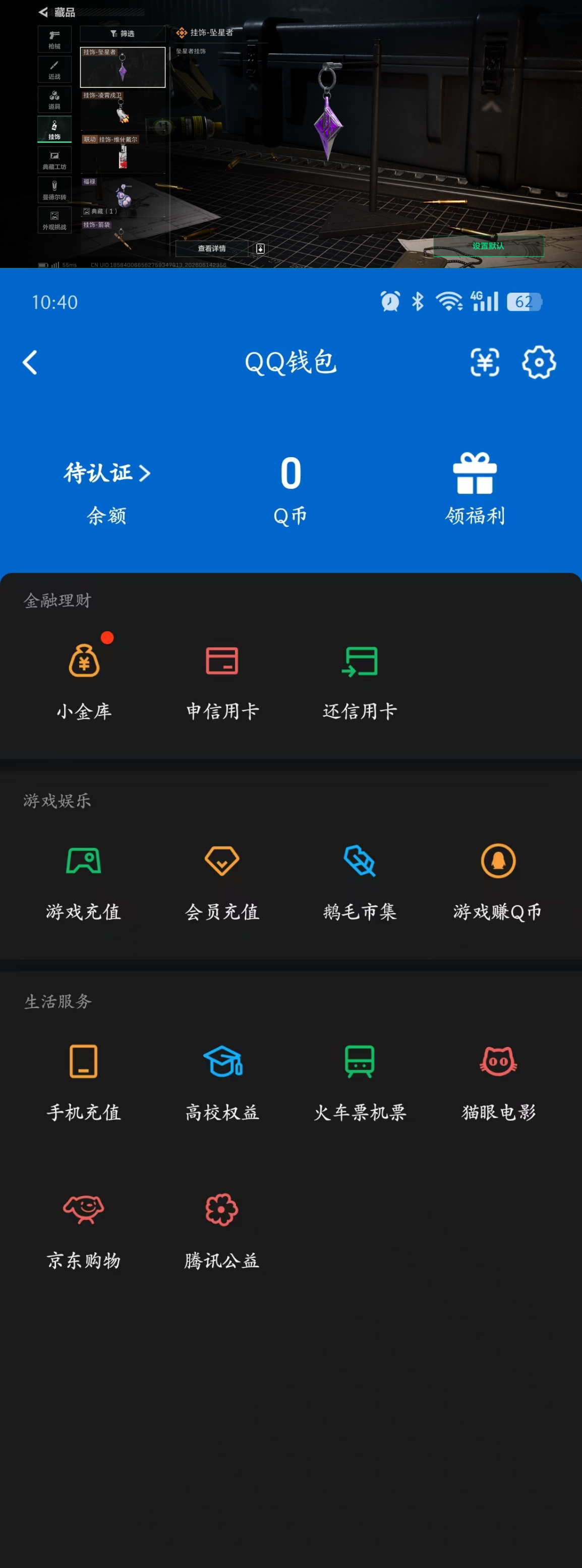The height and width of the screenshot is (1568, 582).
Task: Open the payment code scanner icon
Action: (485, 362)
